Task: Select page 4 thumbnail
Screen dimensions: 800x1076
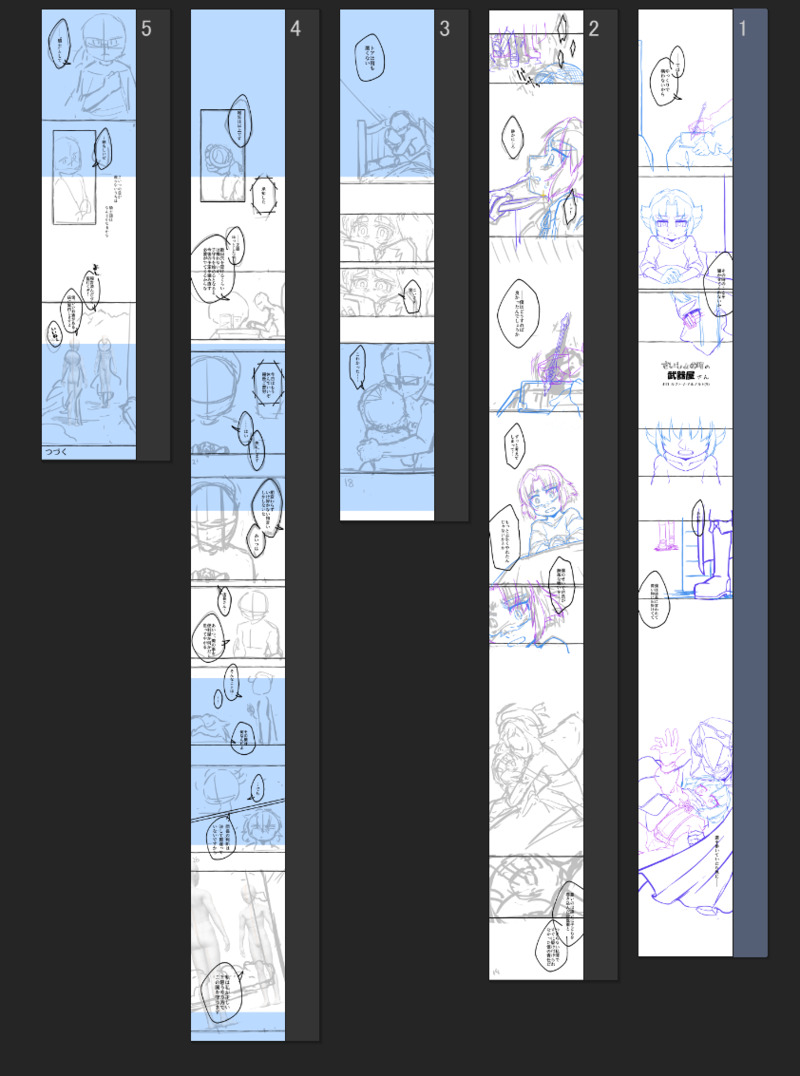Action: [237, 525]
